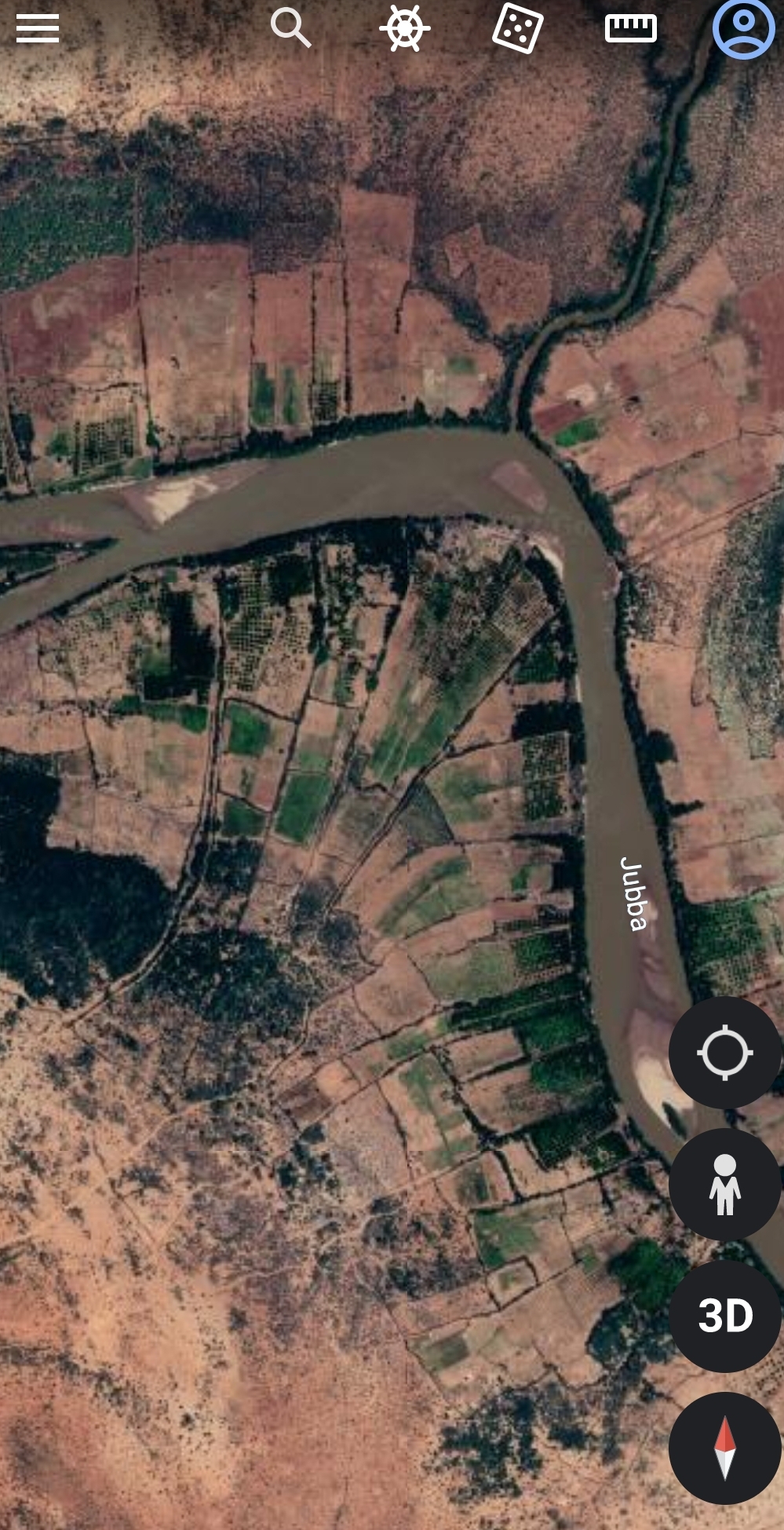Viewport: 784px width, 1530px height.
Task: Launch Voyager ship's wheel
Action: (404, 29)
